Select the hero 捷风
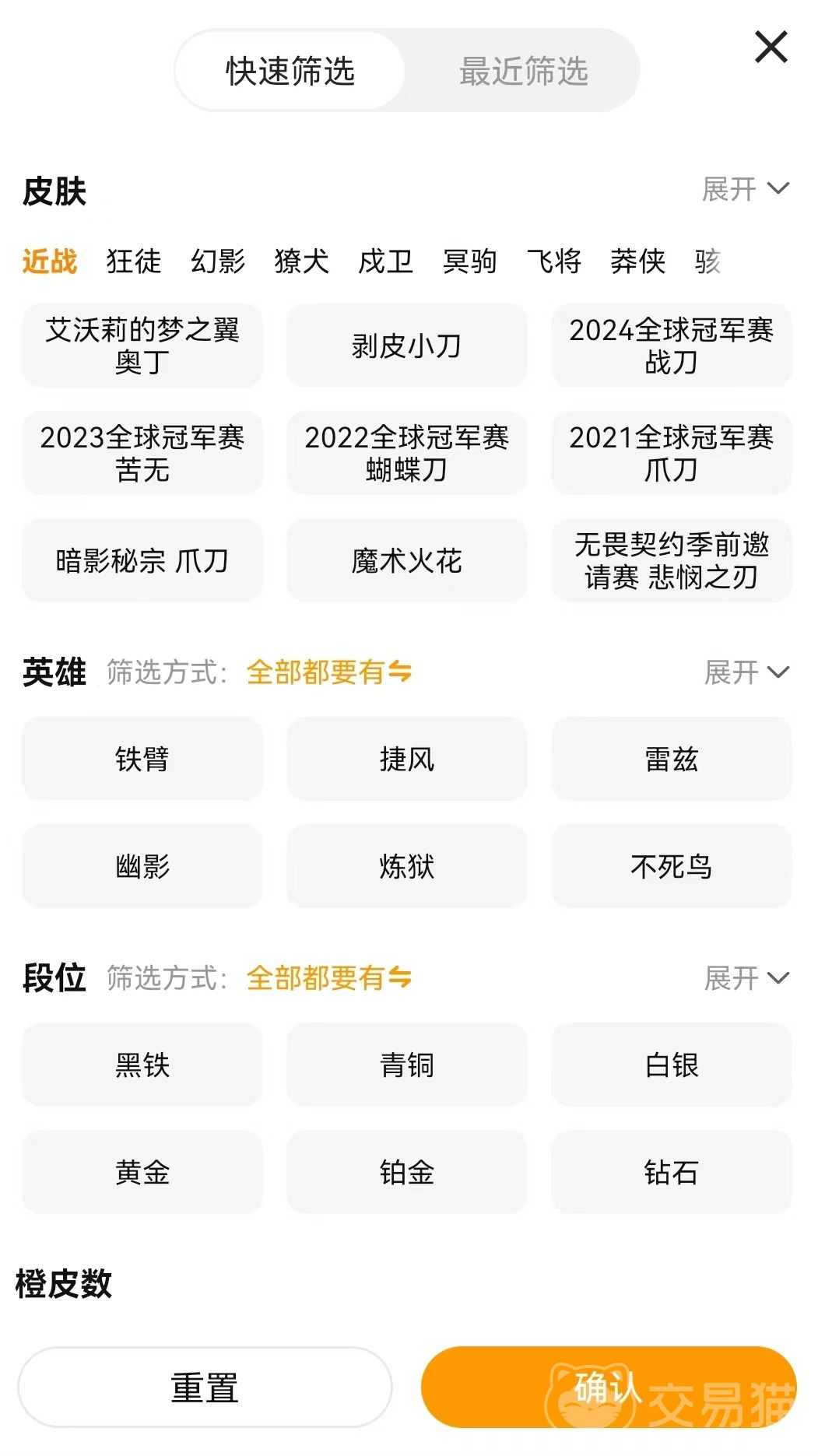This screenshot has height=1456, width=818. [406, 759]
